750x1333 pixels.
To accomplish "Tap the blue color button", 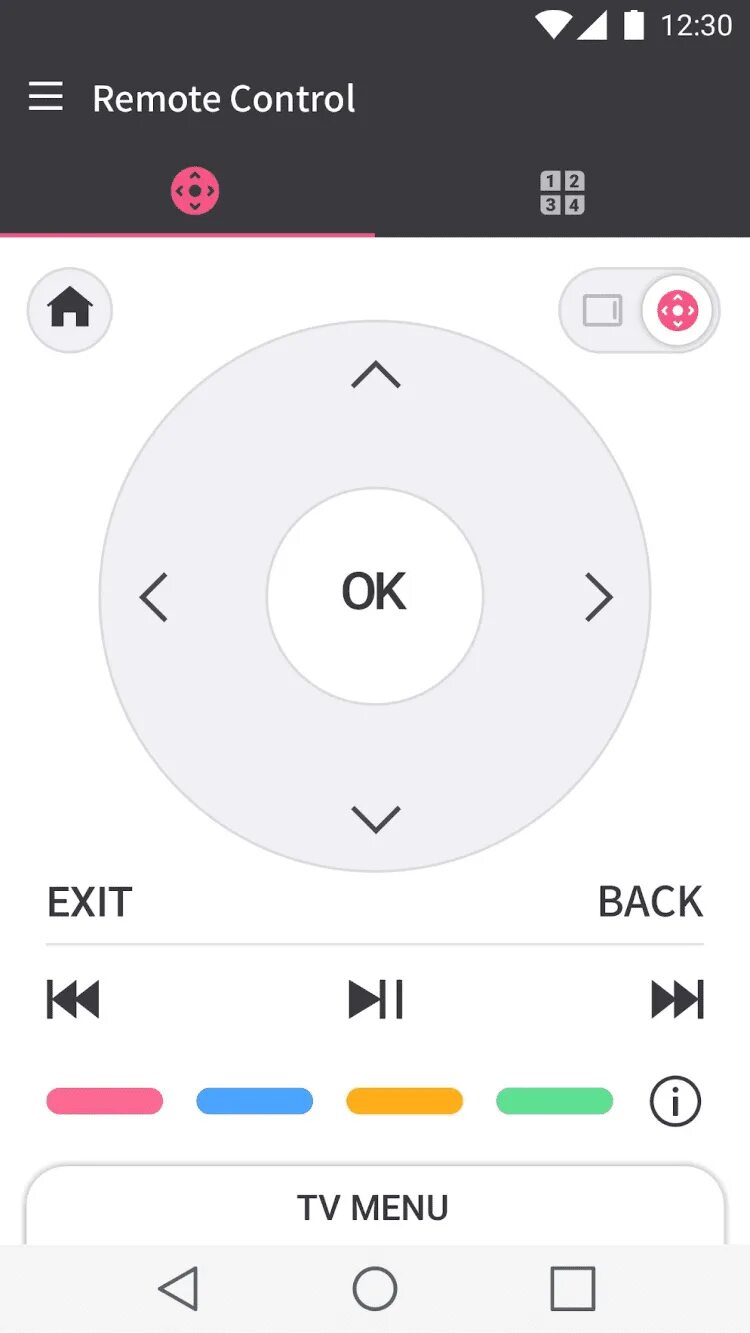I will click(x=255, y=1101).
